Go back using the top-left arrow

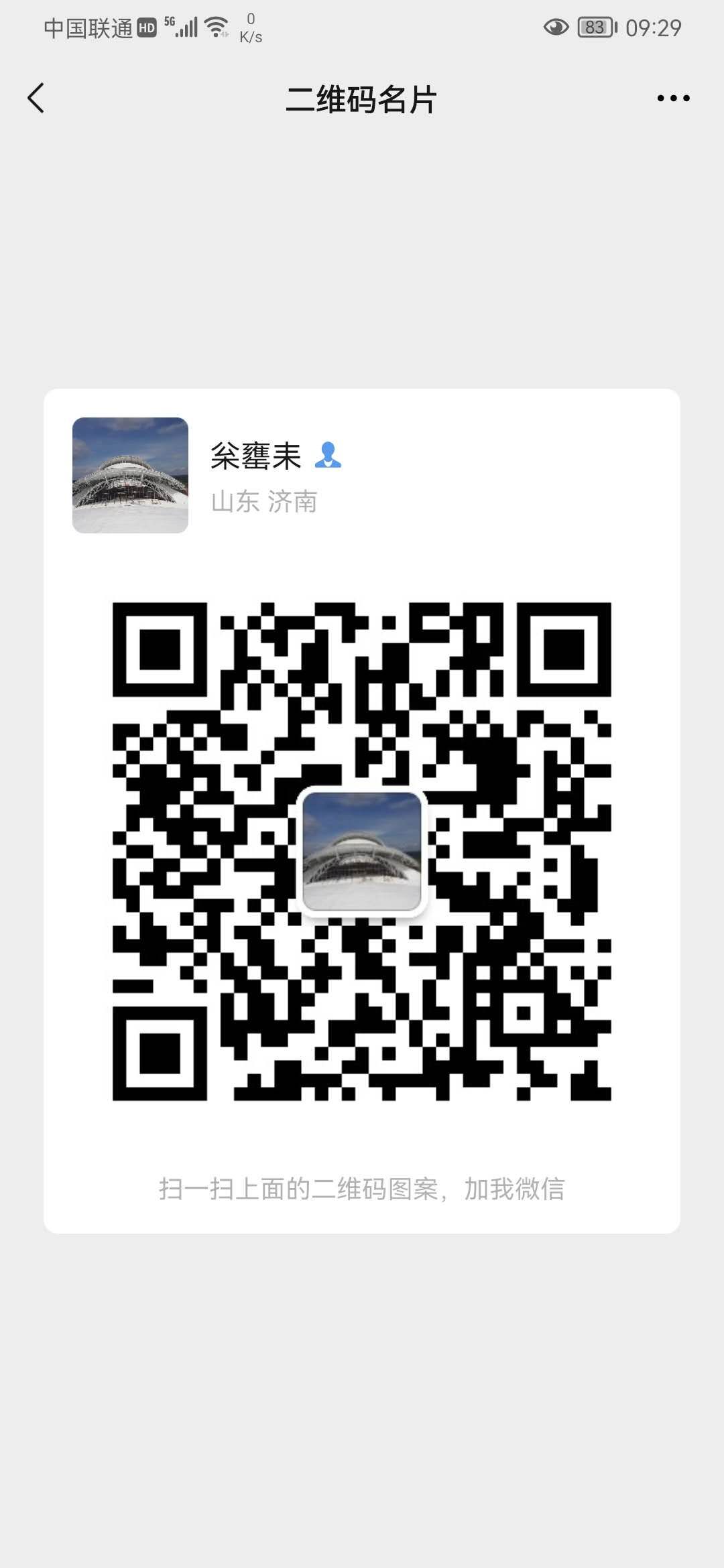pos(36,99)
